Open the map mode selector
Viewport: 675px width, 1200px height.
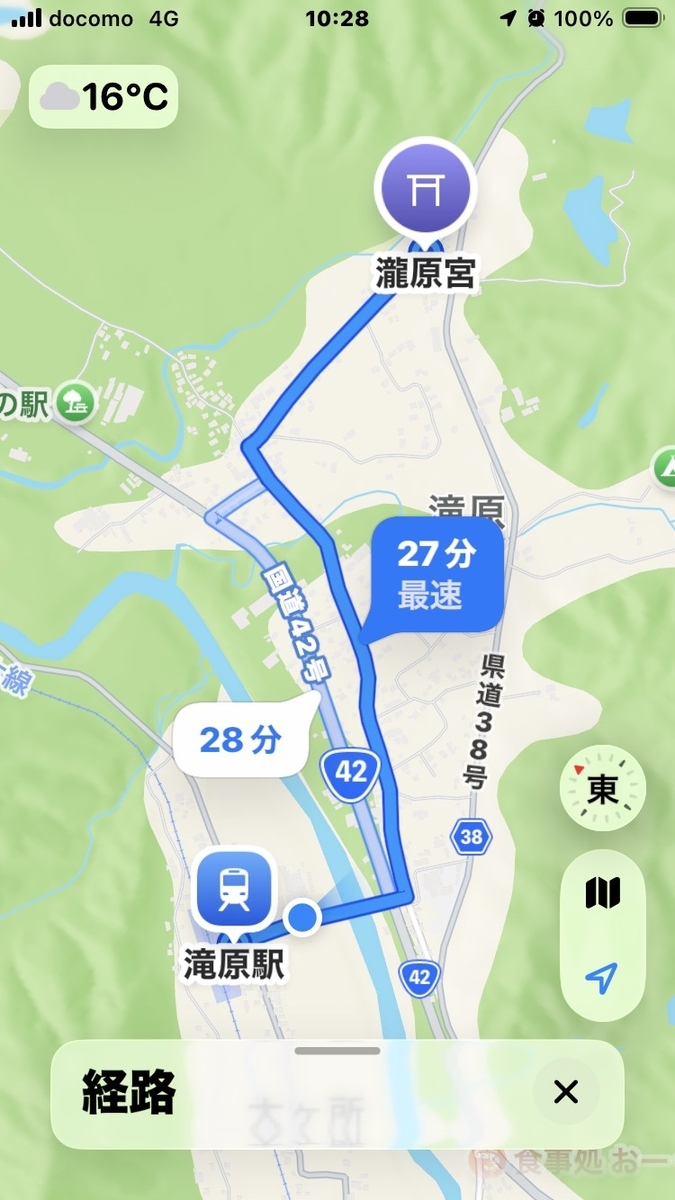tap(603, 892)
